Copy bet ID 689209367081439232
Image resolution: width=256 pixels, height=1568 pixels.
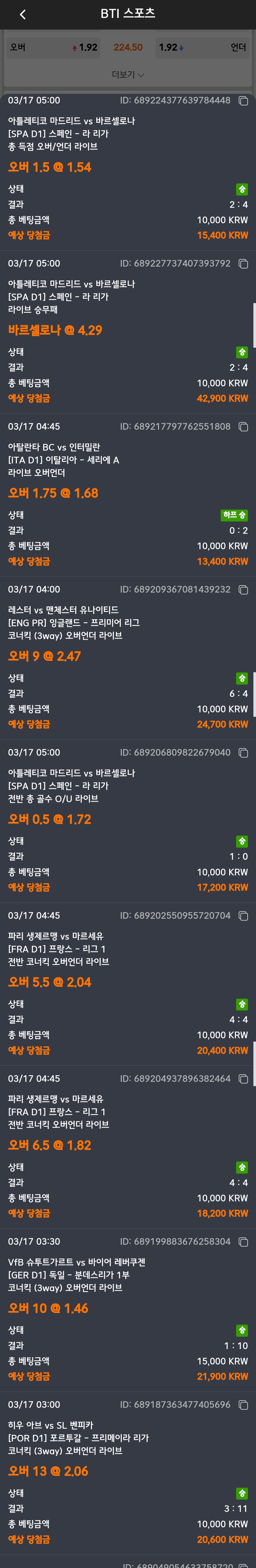click(x=243, y=590)
